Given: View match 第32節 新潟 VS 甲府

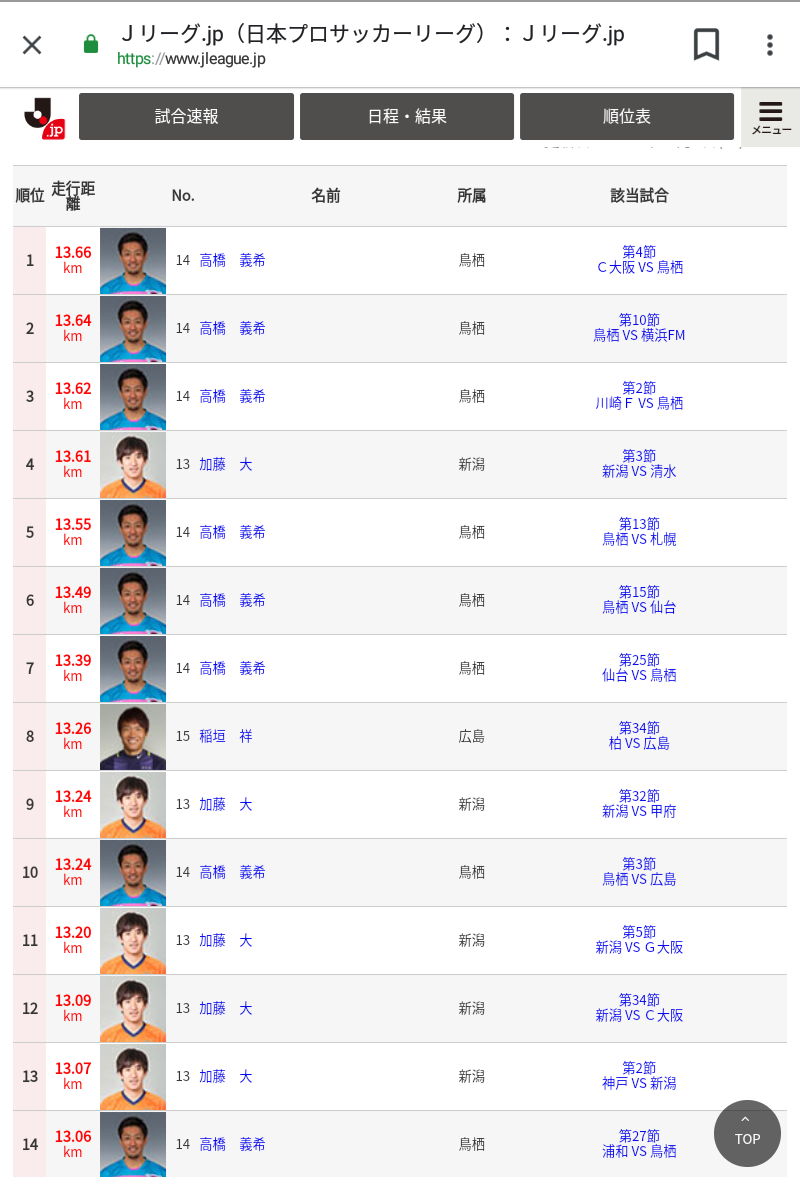Looking at the screenshot, I should 639,804.
